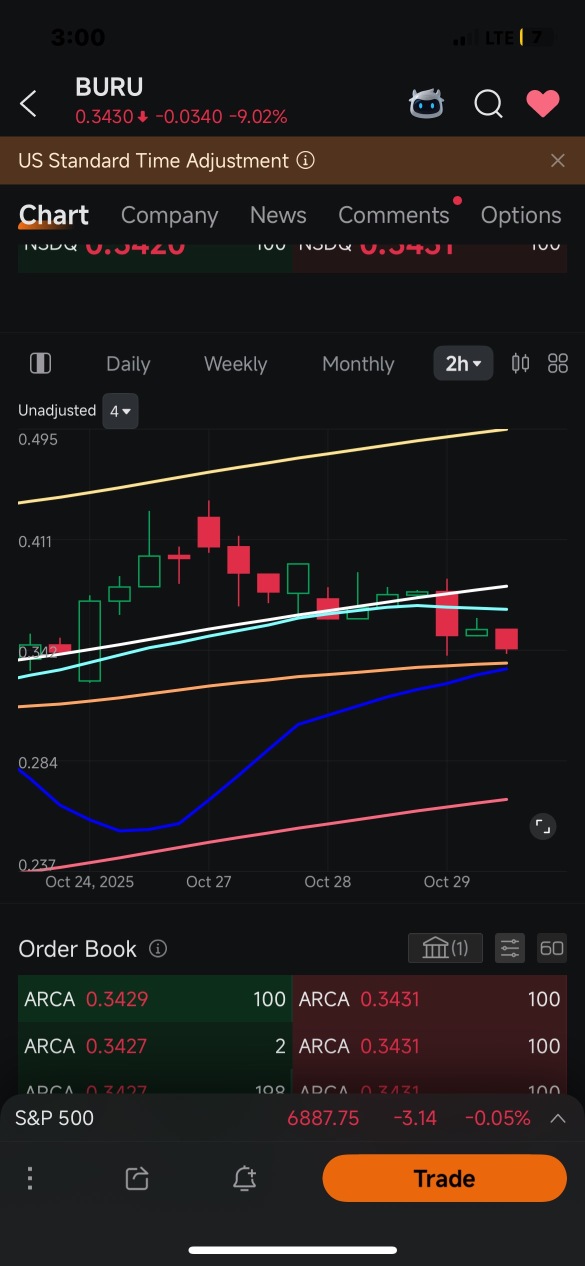Switch to the Company tab

tap(169, 215)
